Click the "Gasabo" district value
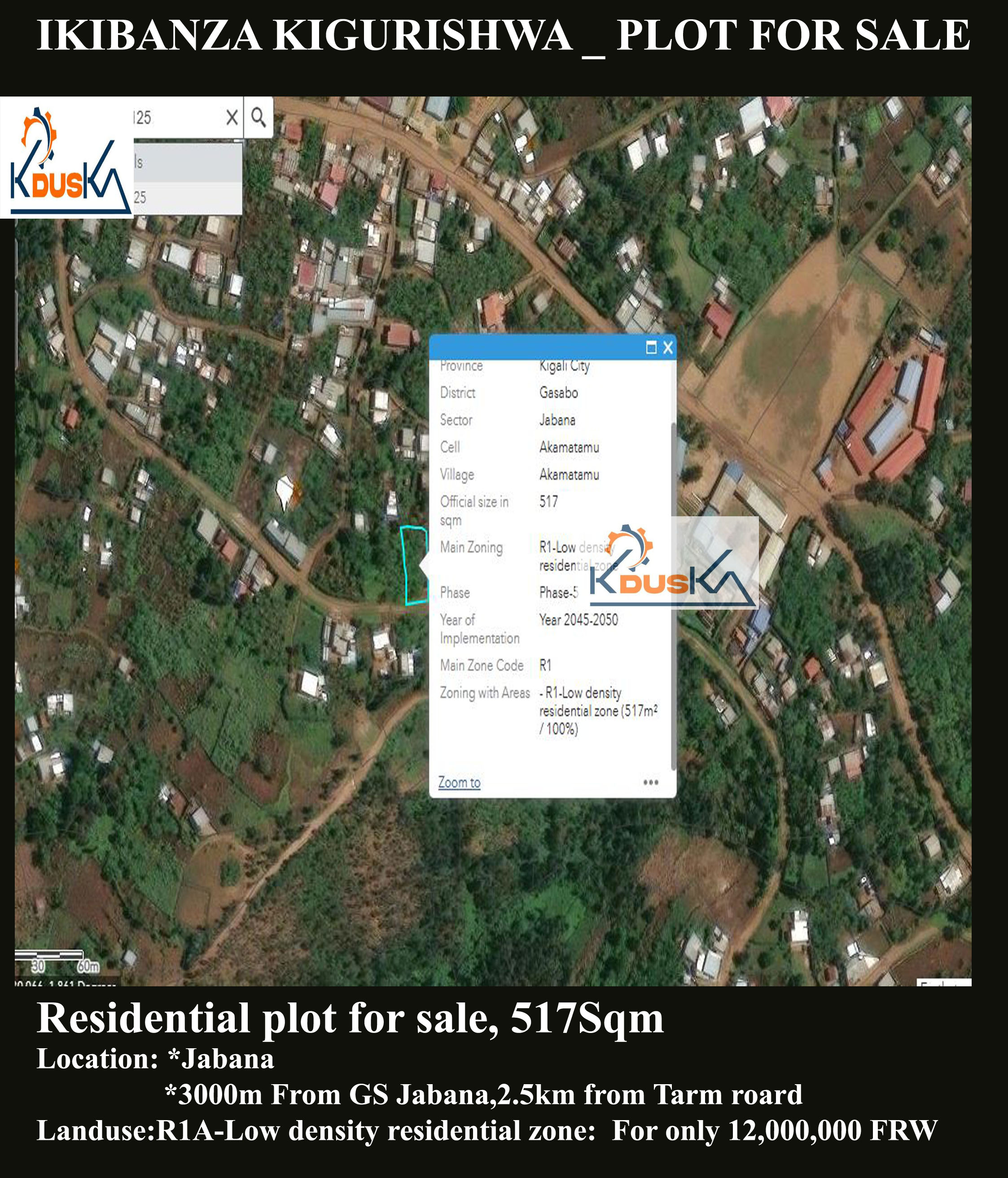Viewport: 1008px width, 1178px height. click(560, 392)
